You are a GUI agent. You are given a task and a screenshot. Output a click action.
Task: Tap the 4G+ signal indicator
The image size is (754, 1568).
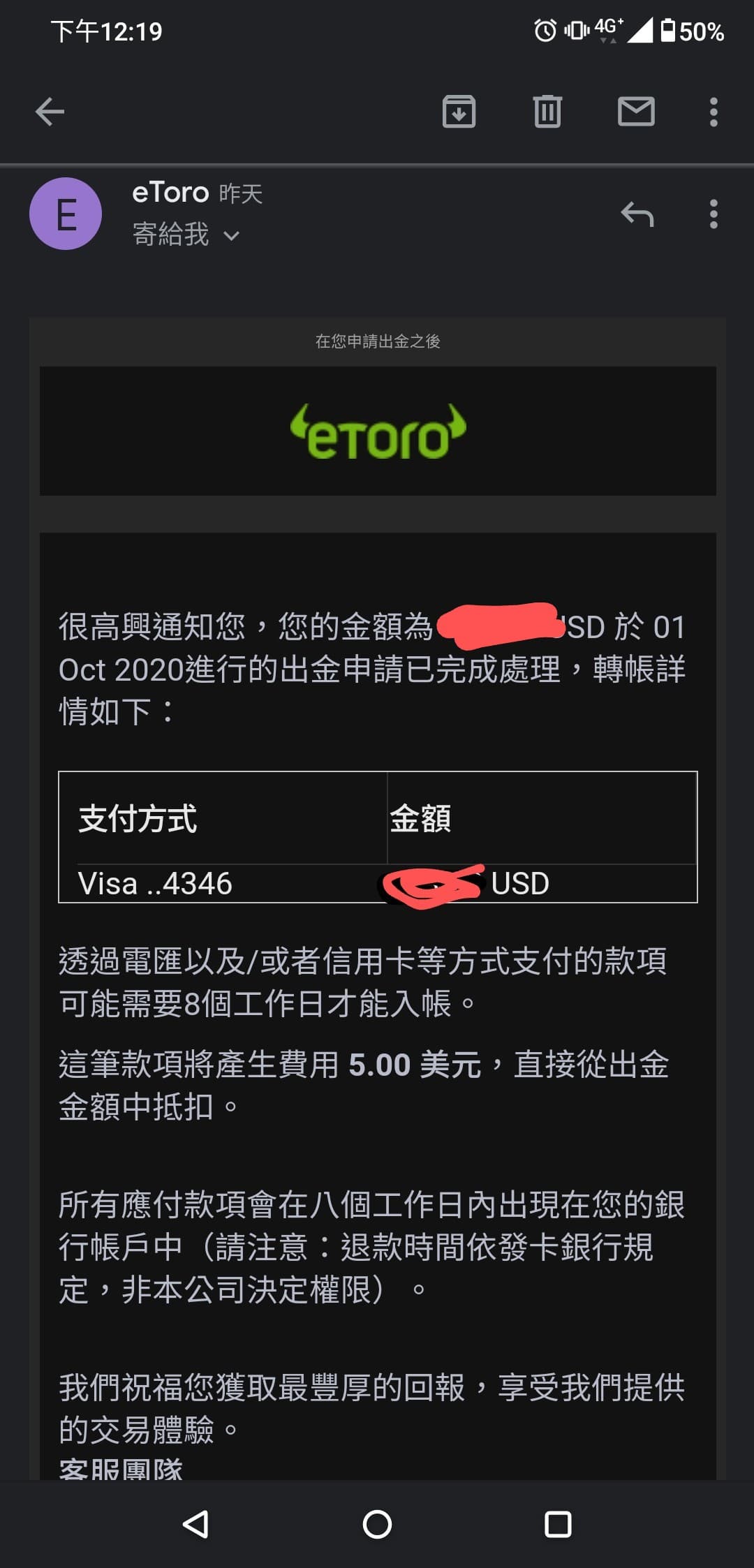click(607, 29)
